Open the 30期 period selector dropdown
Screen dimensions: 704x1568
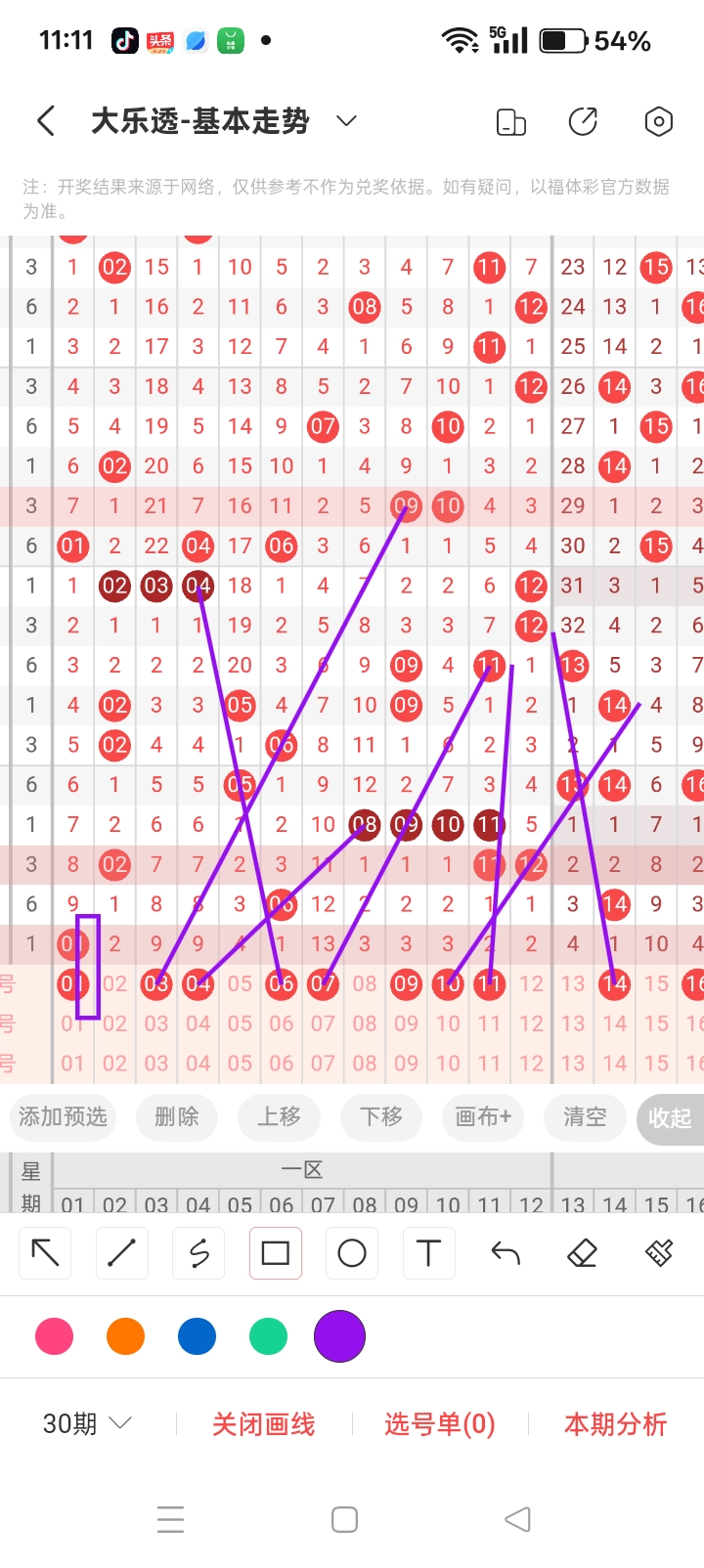pos(86,1424)
